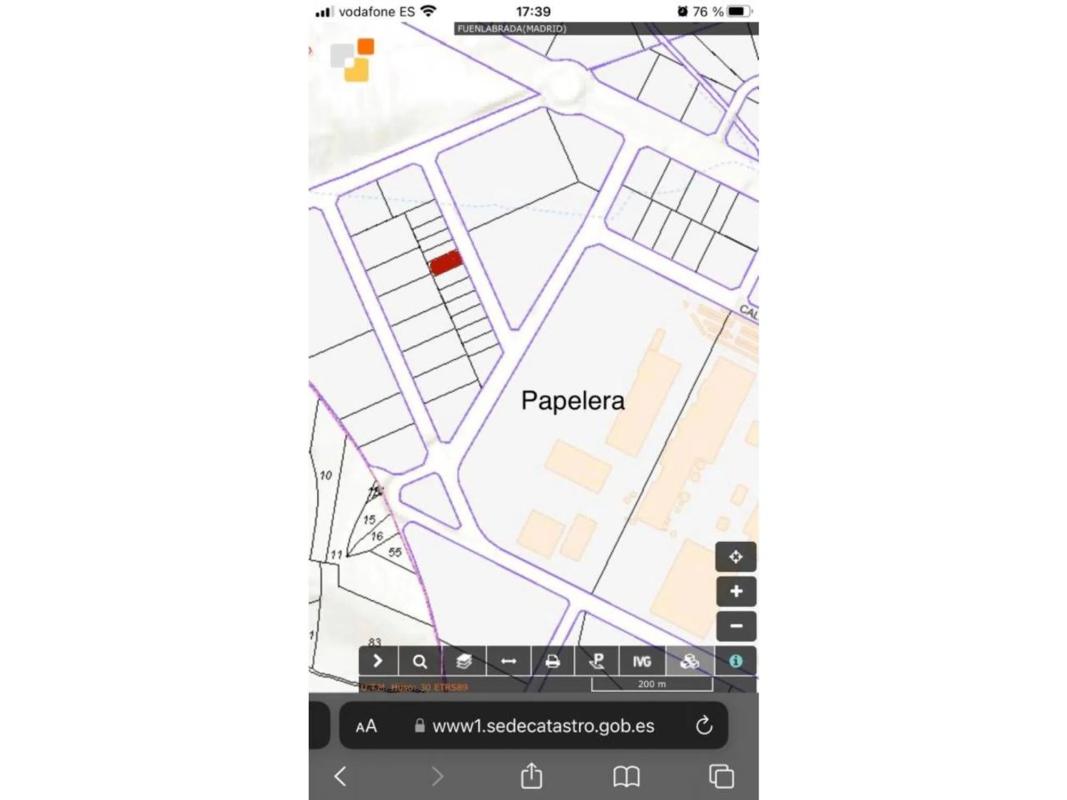This screenshot has width=1067, height=800.
Task: Show all open Safari tabs
Action: [x=721, y=776]
